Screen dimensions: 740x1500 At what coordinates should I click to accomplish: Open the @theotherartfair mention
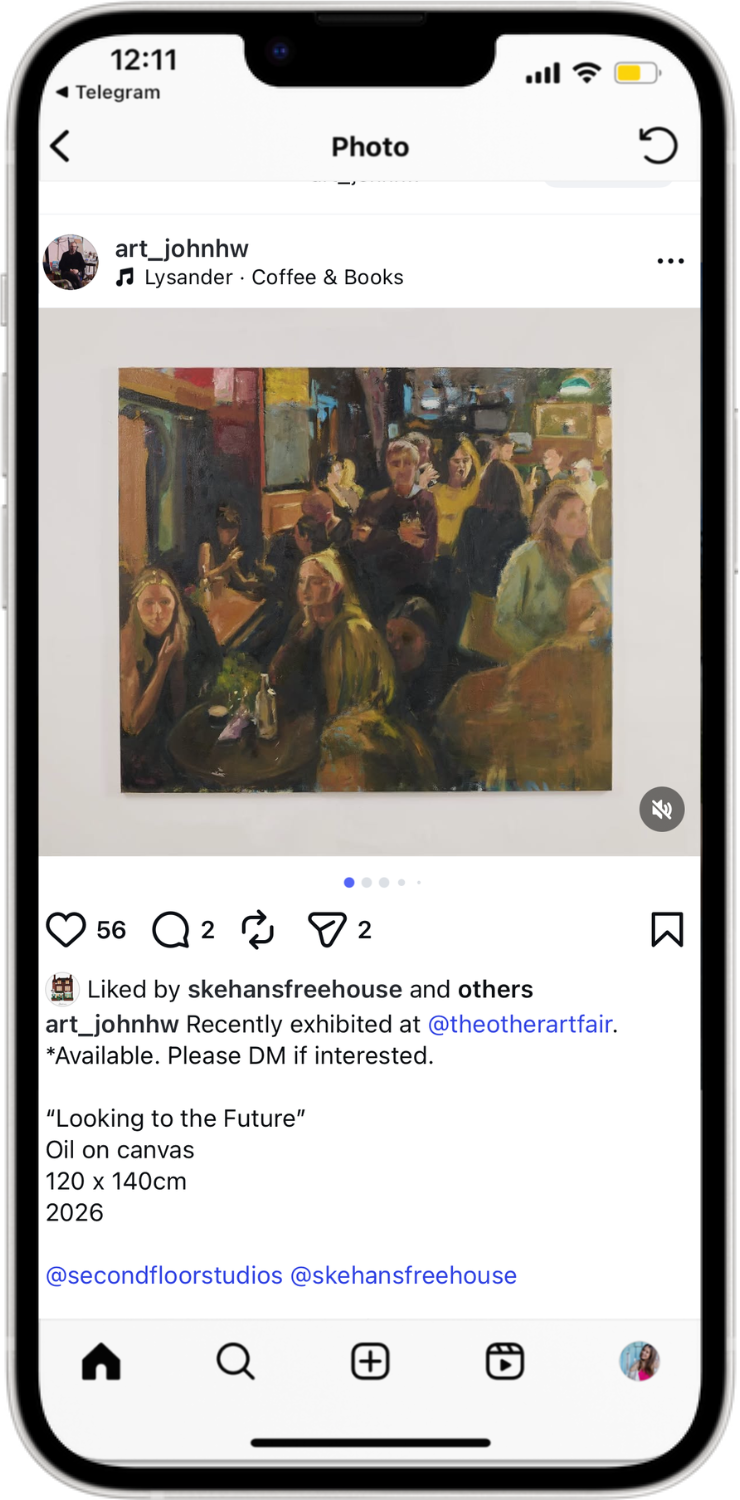coord(520,1025)
